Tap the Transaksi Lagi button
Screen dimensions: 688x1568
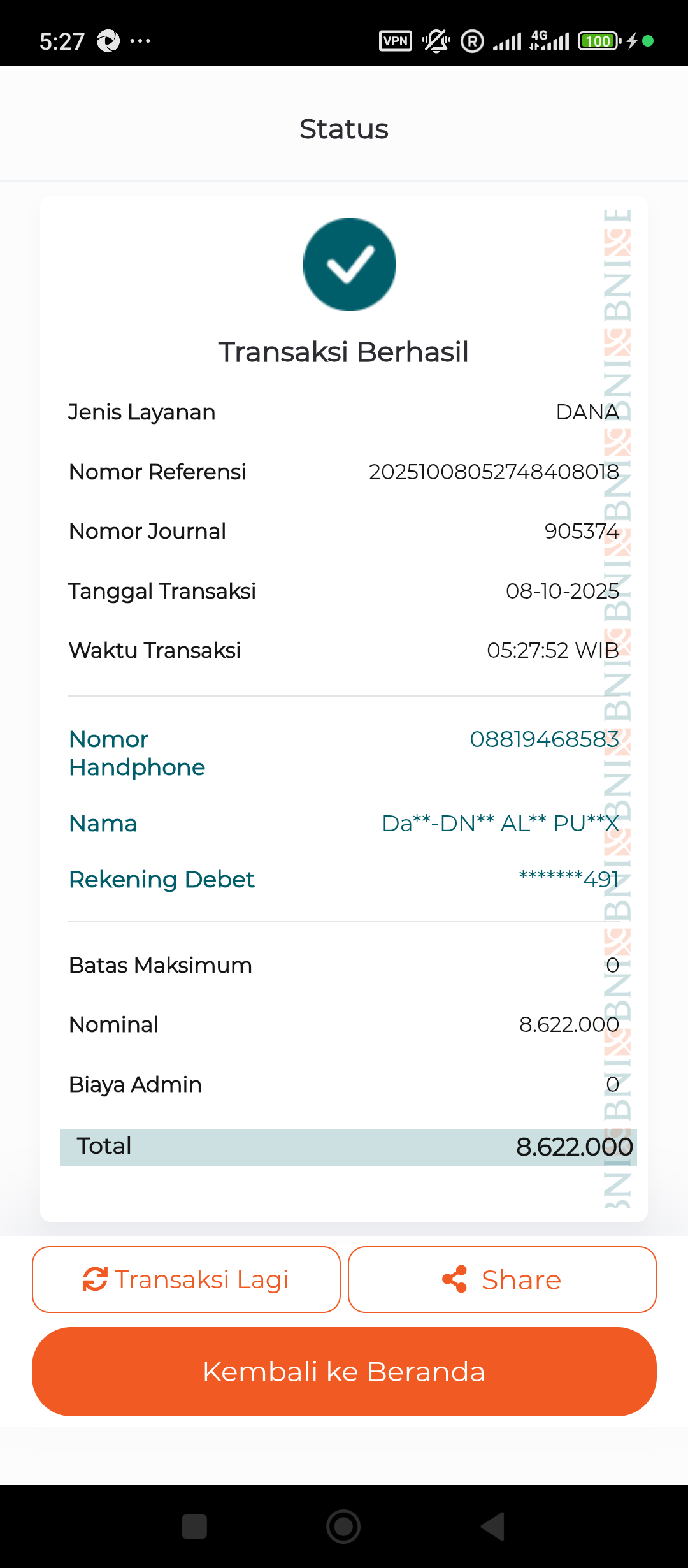coord(186,1279)
